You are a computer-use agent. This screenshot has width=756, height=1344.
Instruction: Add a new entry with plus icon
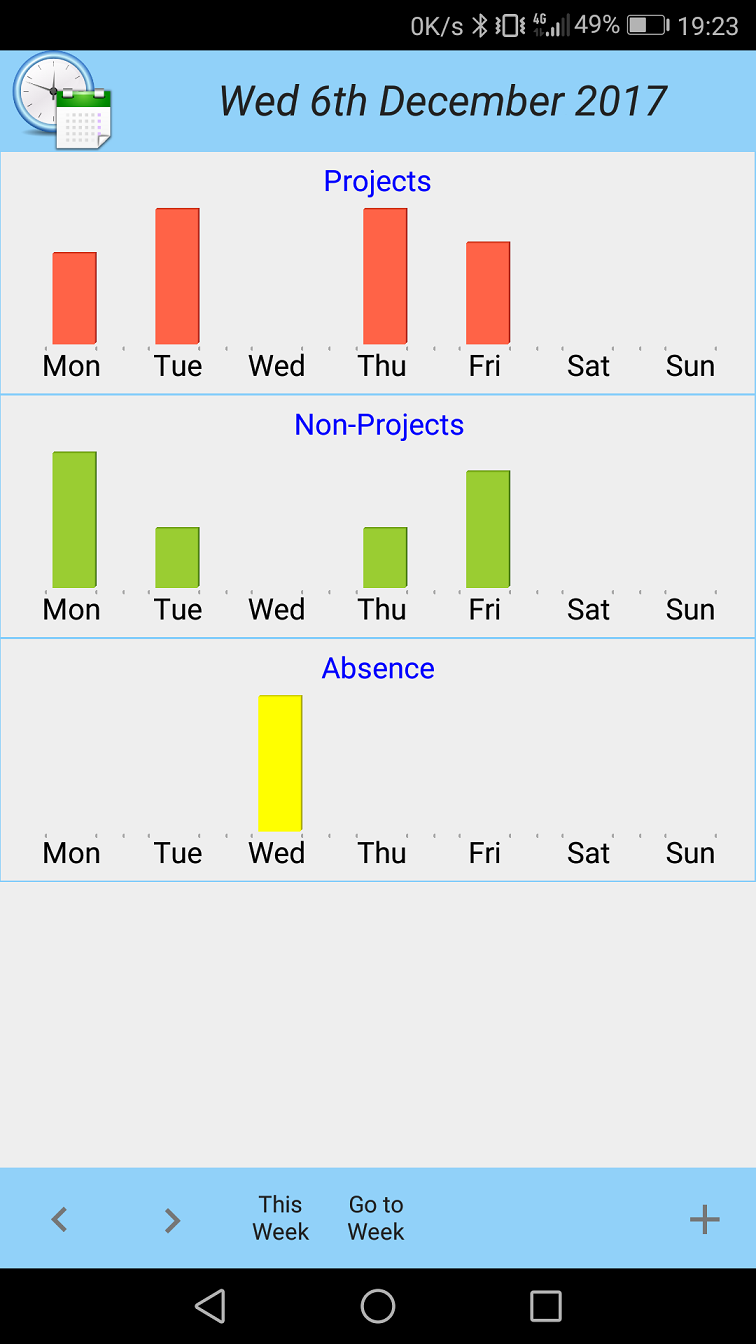705,1219
